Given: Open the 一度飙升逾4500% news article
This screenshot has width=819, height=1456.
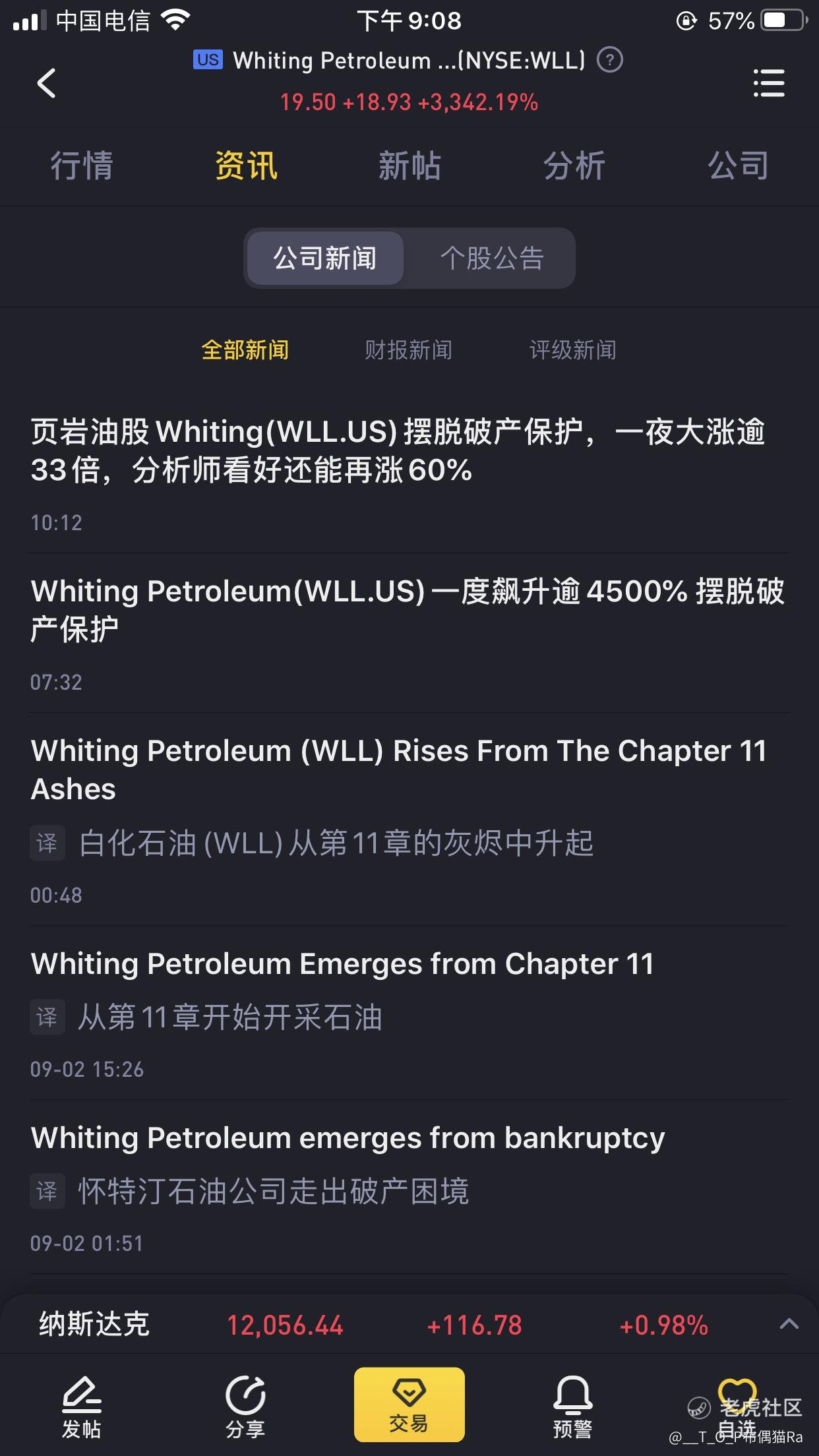Looking at the screenshot, I should click(x=409, y=633).
